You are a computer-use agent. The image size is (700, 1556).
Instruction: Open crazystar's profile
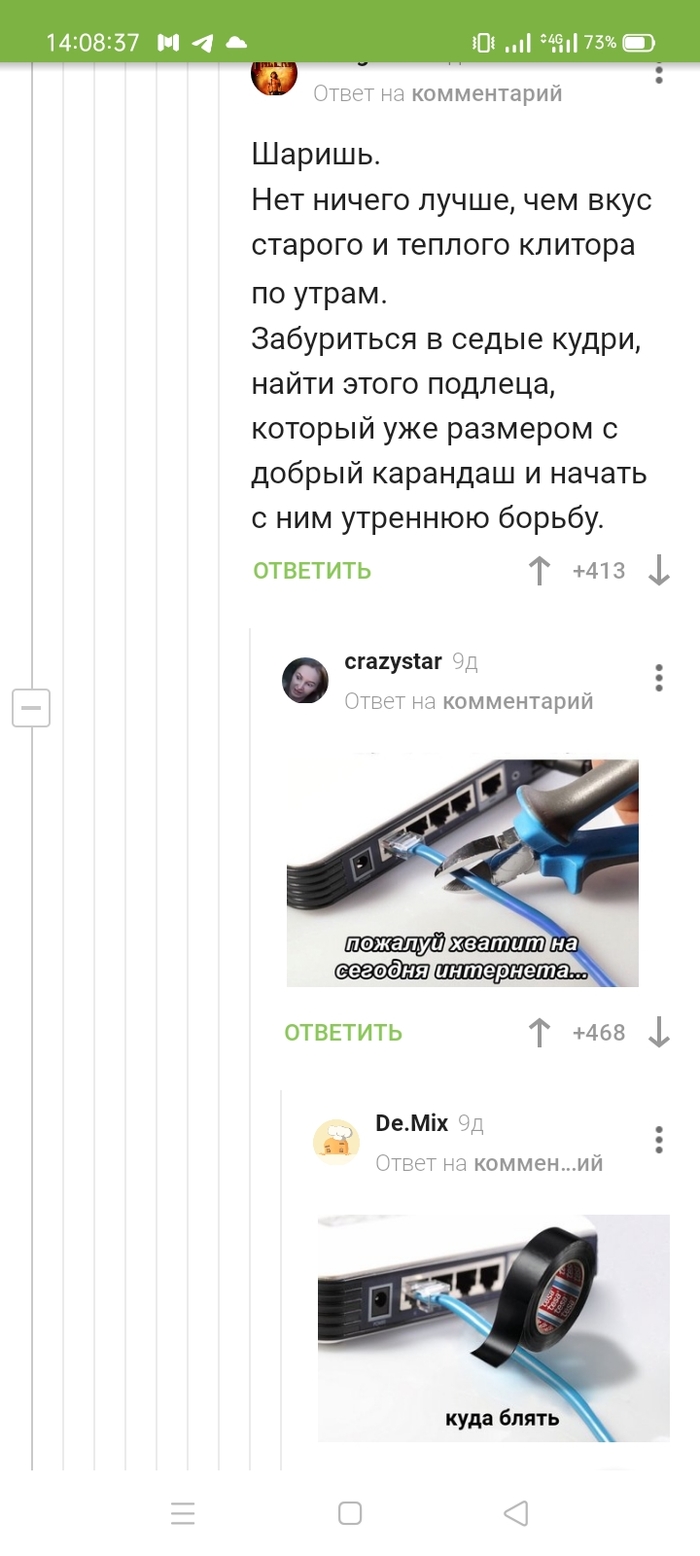[x=393, y=662]
